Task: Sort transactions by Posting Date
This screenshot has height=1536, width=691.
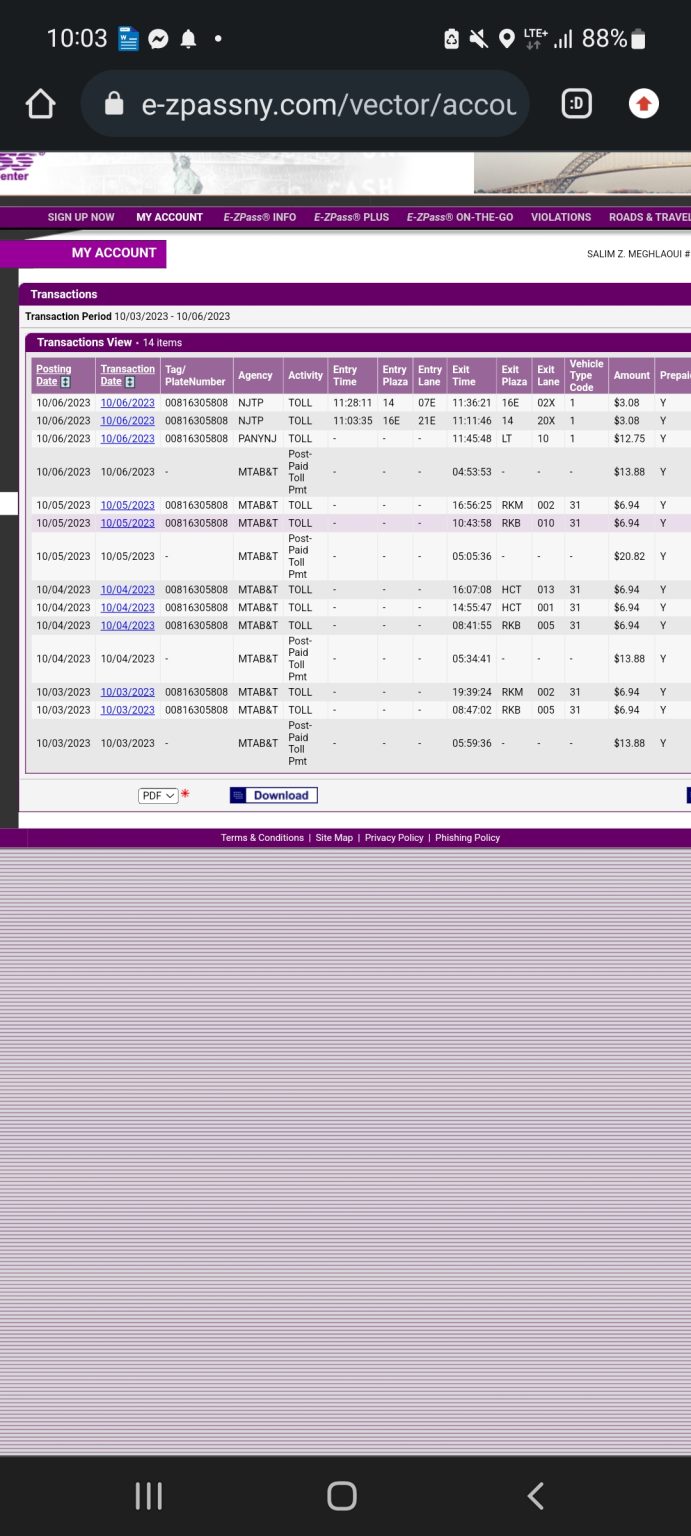Action: click(x=54, y=375)
